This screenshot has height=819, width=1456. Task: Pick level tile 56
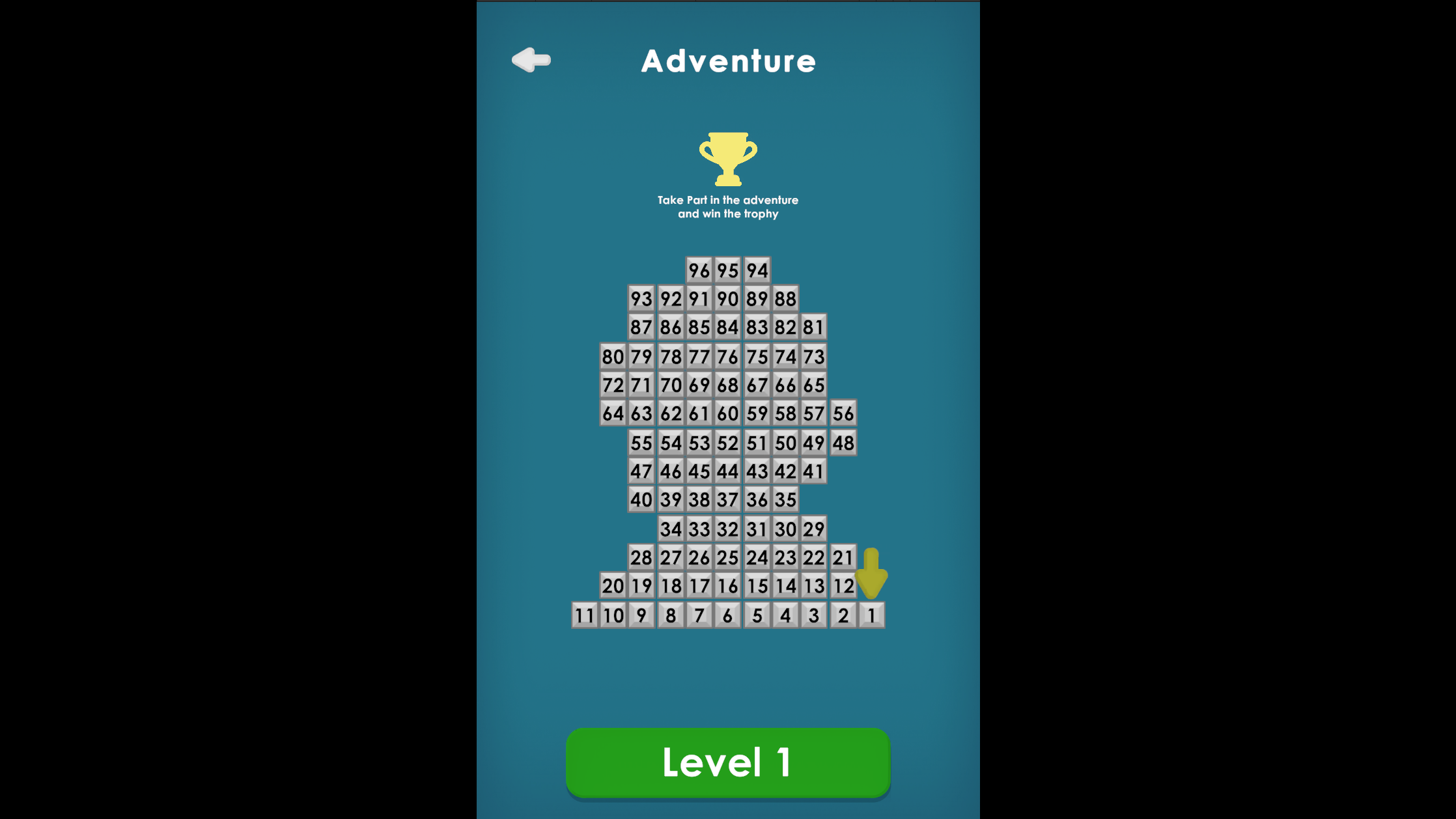(x=843, y=413)
